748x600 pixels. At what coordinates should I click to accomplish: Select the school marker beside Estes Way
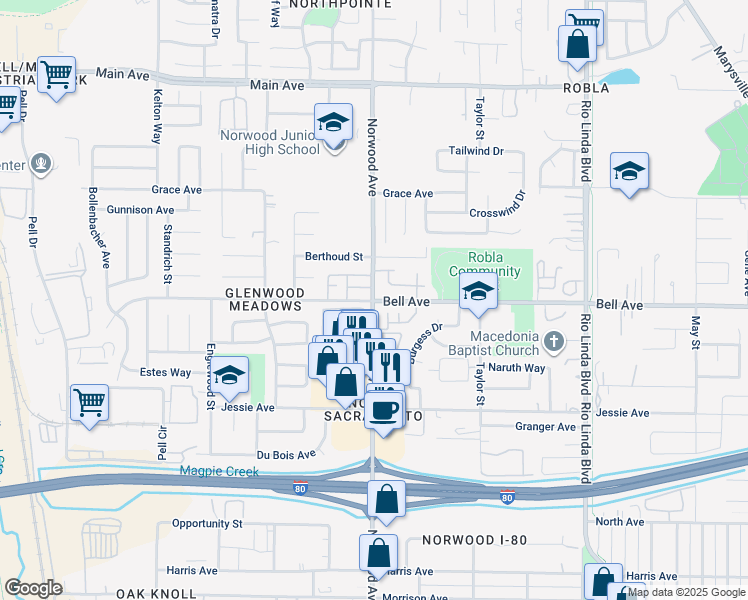point(231,376)
